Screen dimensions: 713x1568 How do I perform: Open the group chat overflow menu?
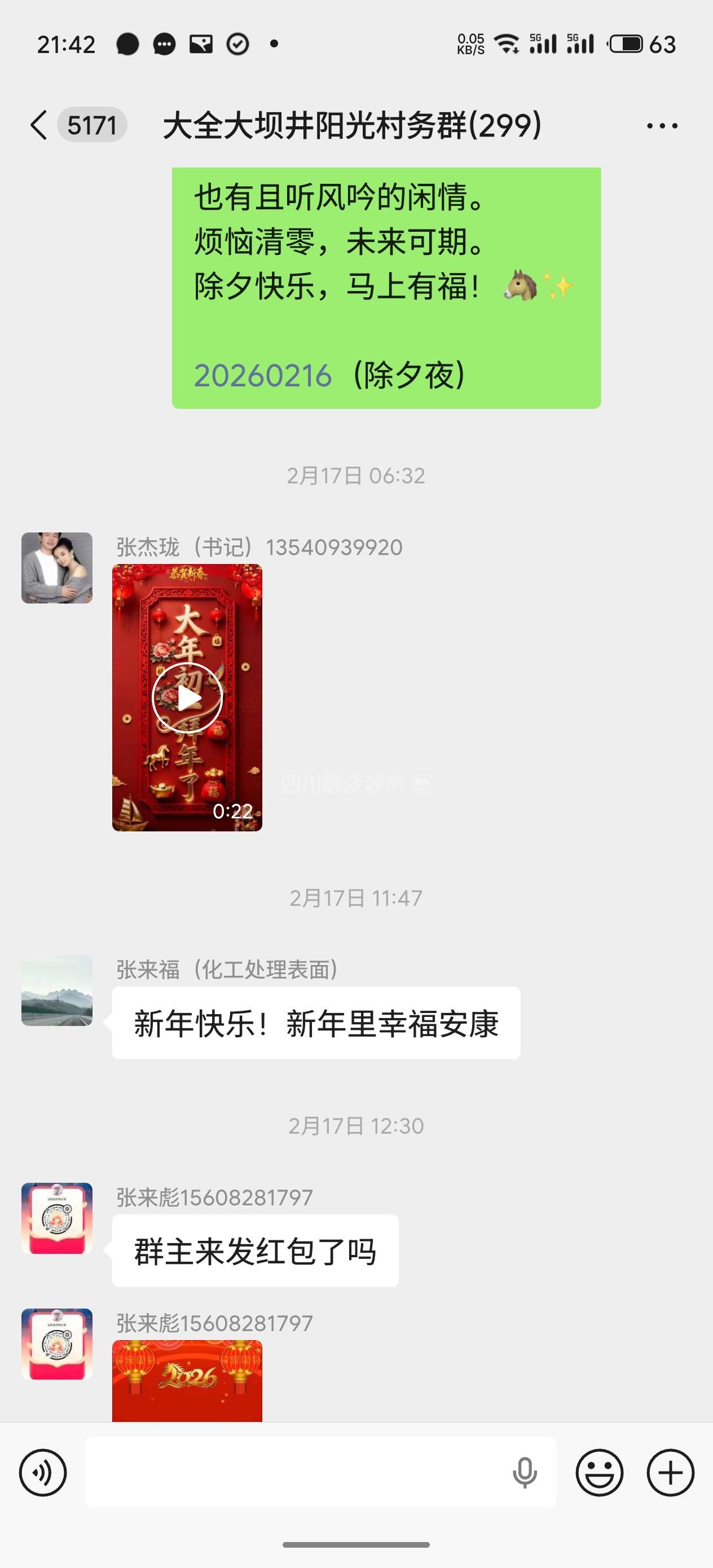662,126
